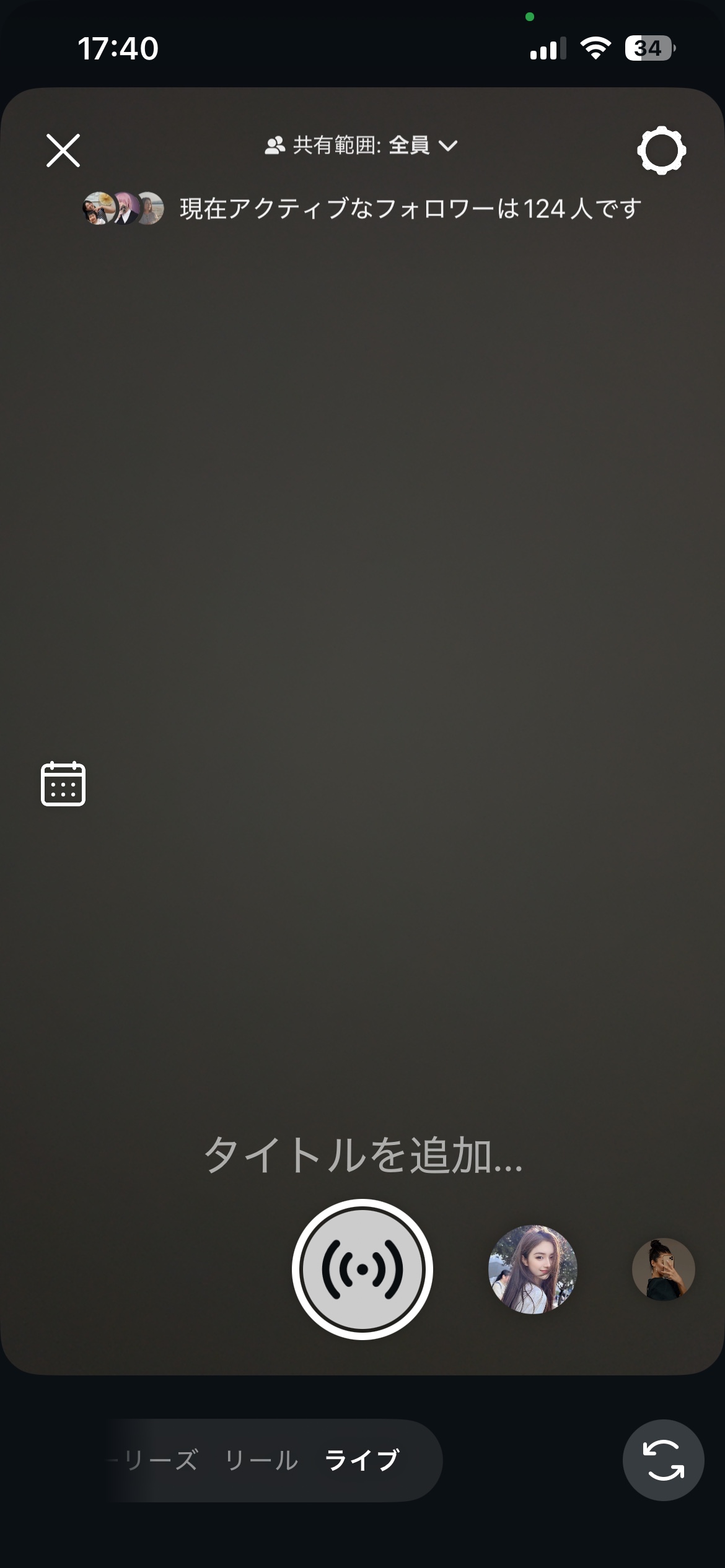Image resolution: width=725 pixels, height=1568 pixels.
Task: Select the long-haired woman effect thumbnail
Action: point(532,1270)
